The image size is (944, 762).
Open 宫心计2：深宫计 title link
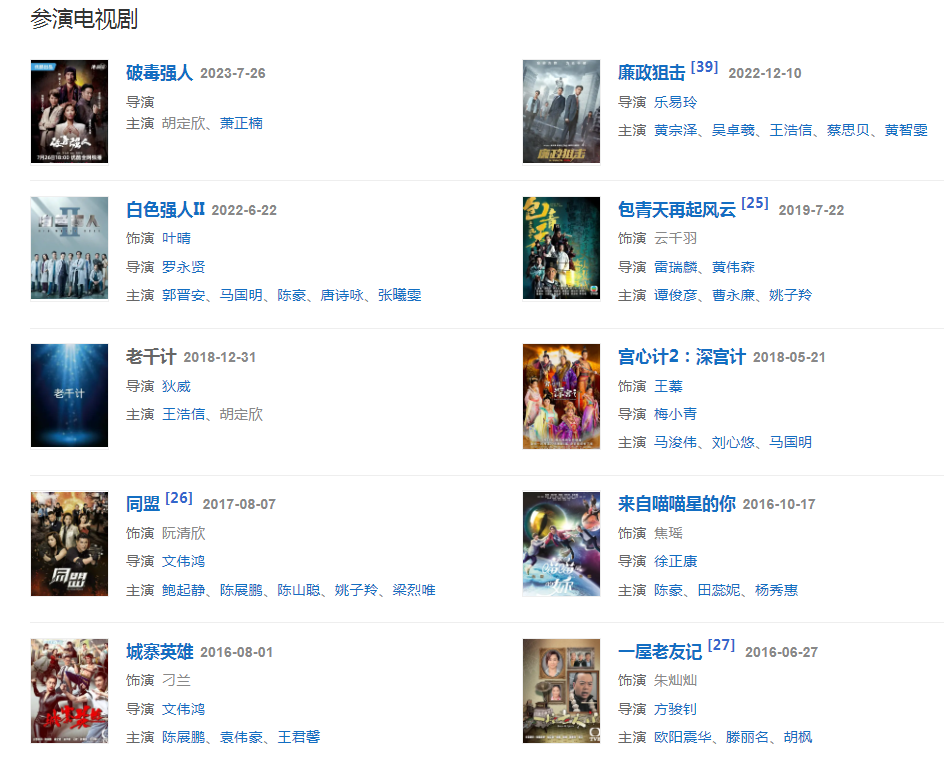681,357
